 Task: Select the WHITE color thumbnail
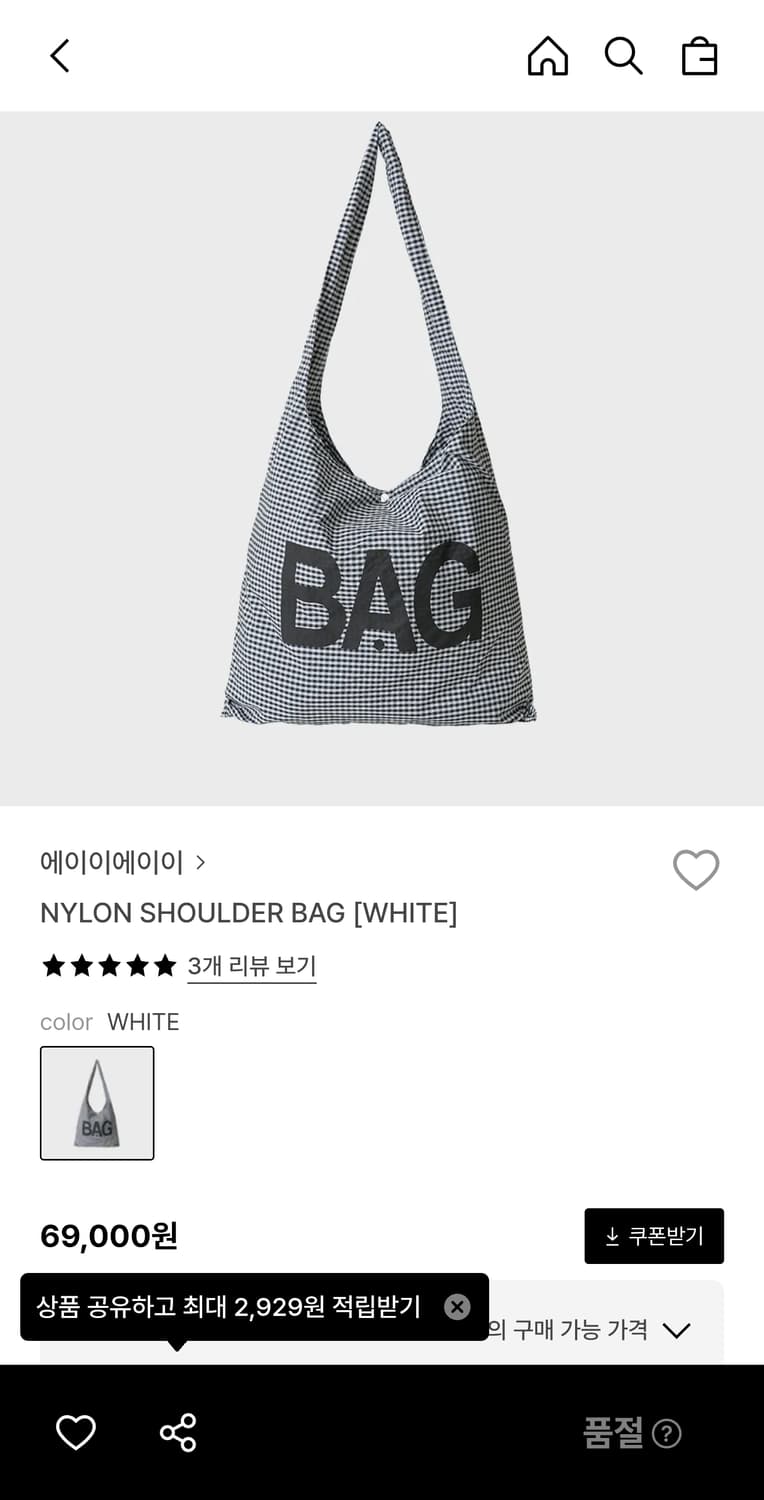click(x=97, y=1103)
